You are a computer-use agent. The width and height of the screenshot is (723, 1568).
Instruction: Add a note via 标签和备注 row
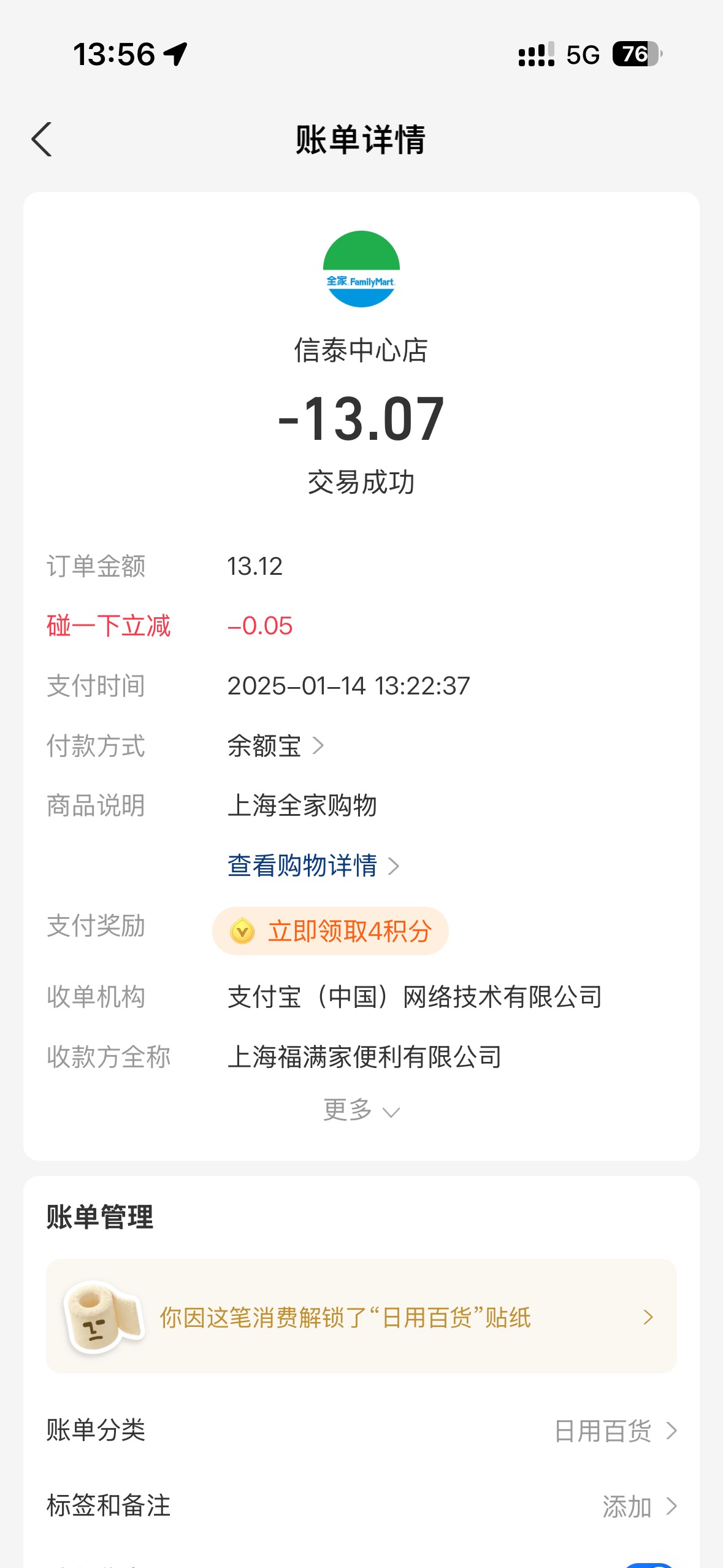click(x=361, y=1505)
